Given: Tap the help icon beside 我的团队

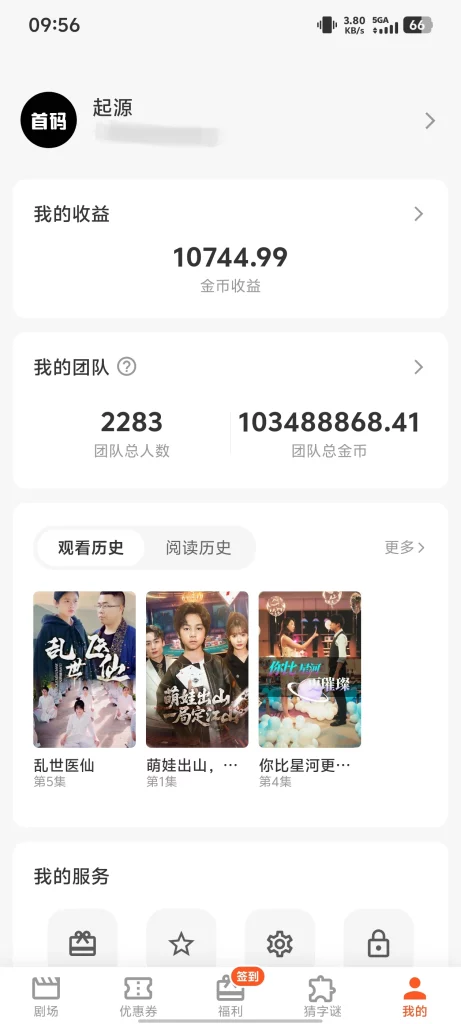Looking at the screenshot, I should pos(127,367).
